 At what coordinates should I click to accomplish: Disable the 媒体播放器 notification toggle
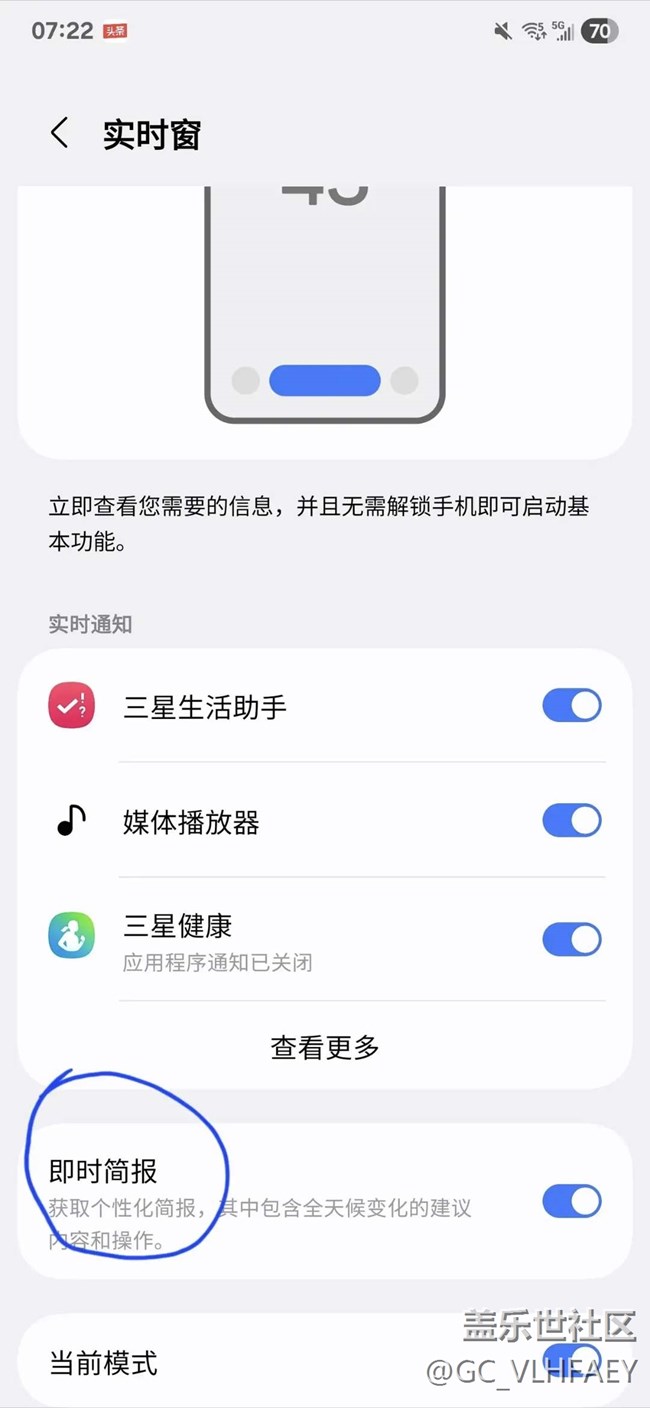[x=572, y=822]
